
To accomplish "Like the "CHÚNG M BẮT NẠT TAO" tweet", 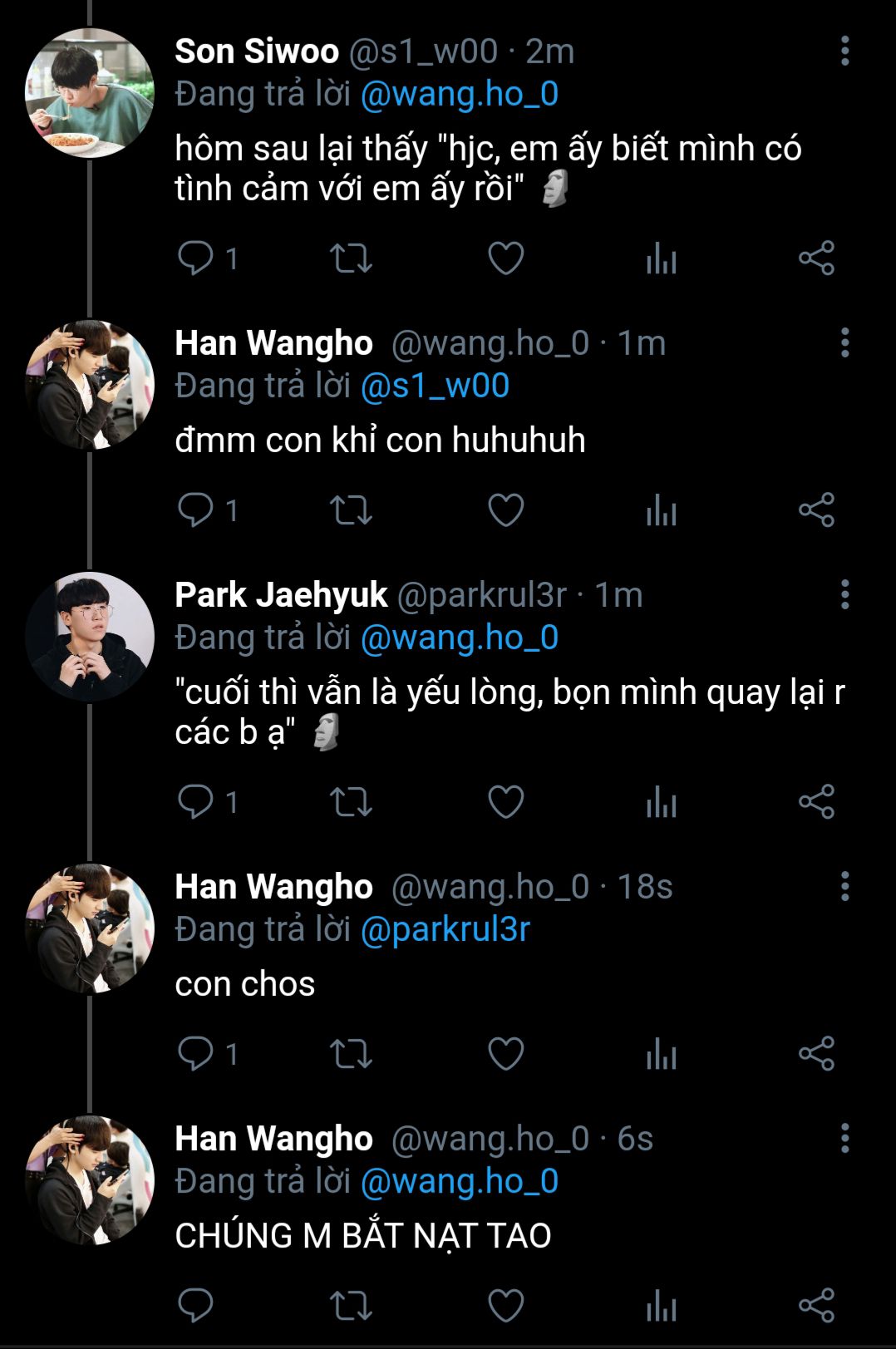I will [x=505, y=1305].
